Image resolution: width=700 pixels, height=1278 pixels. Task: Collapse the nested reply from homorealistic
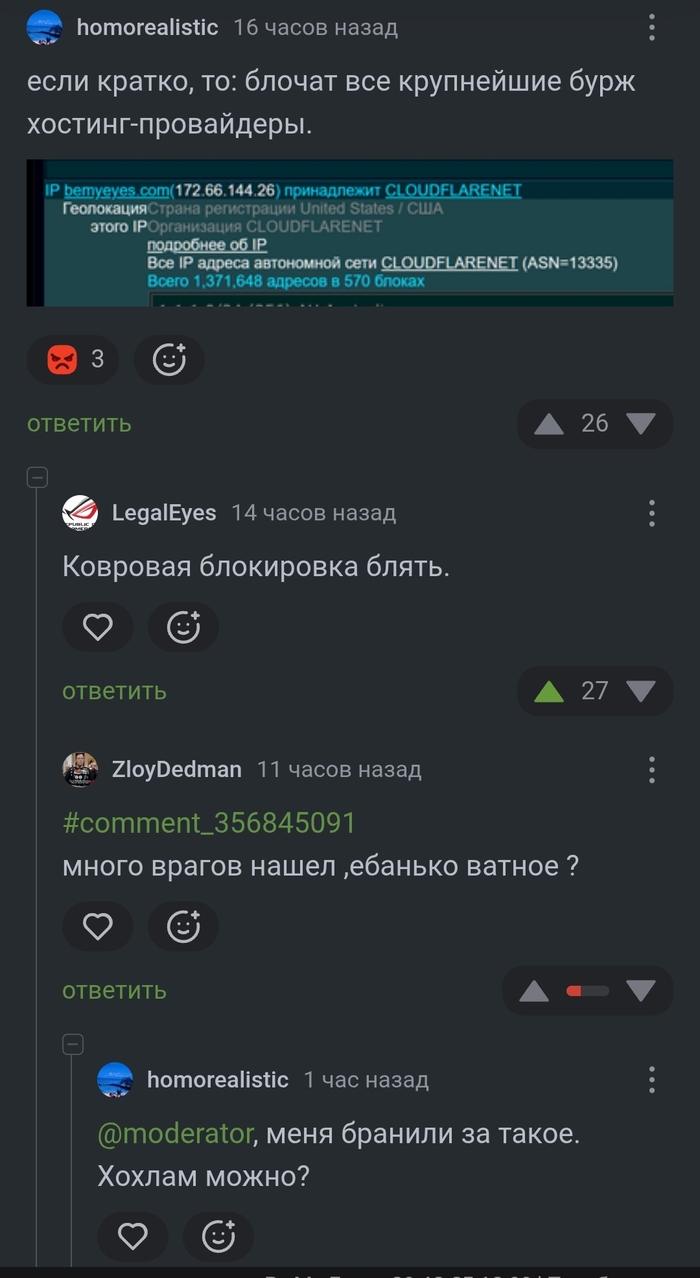coord(73,1045)
